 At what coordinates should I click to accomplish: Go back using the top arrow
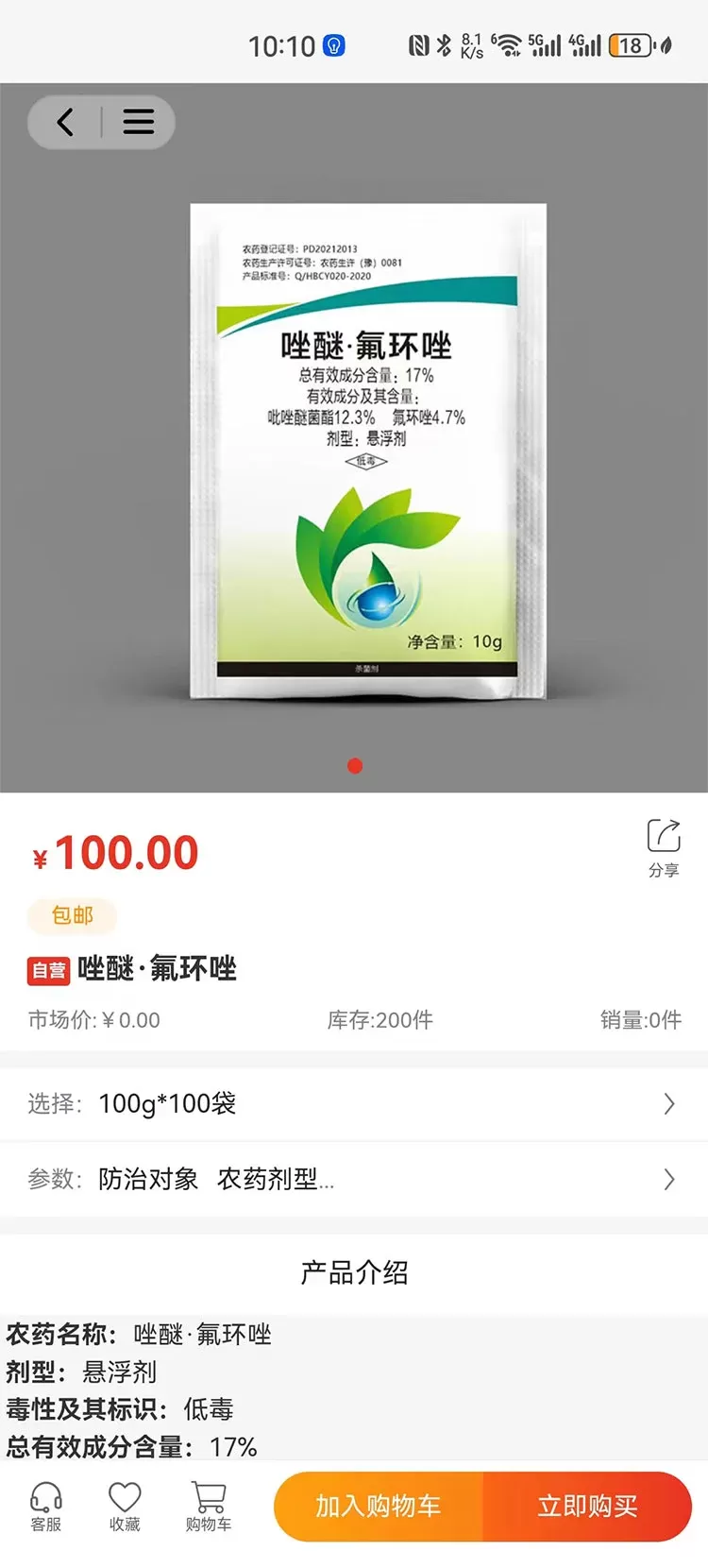coord(64,122)
